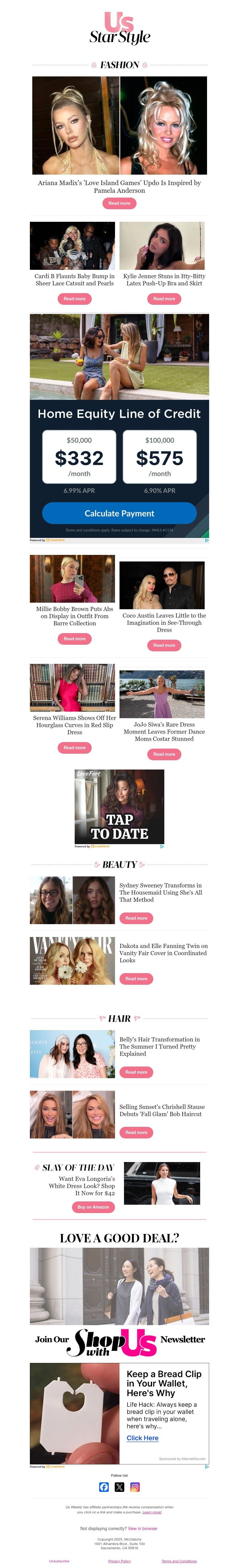This screenshot has height=1568, width=239.
Task: Read more about Serena Williams' red slip dress
Action: pos(74,747)
